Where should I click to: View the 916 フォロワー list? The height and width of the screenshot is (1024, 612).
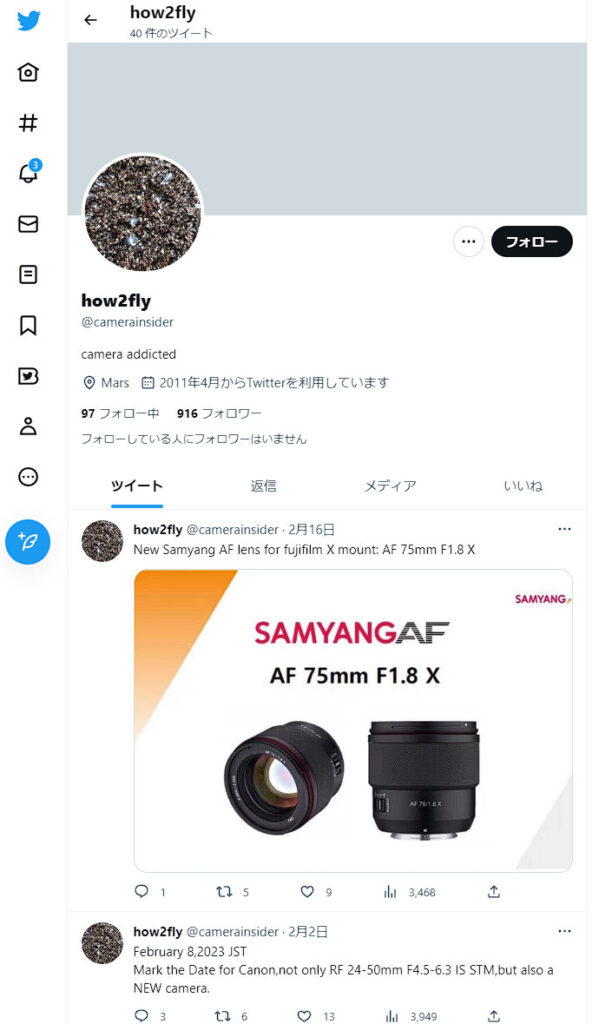219,413
